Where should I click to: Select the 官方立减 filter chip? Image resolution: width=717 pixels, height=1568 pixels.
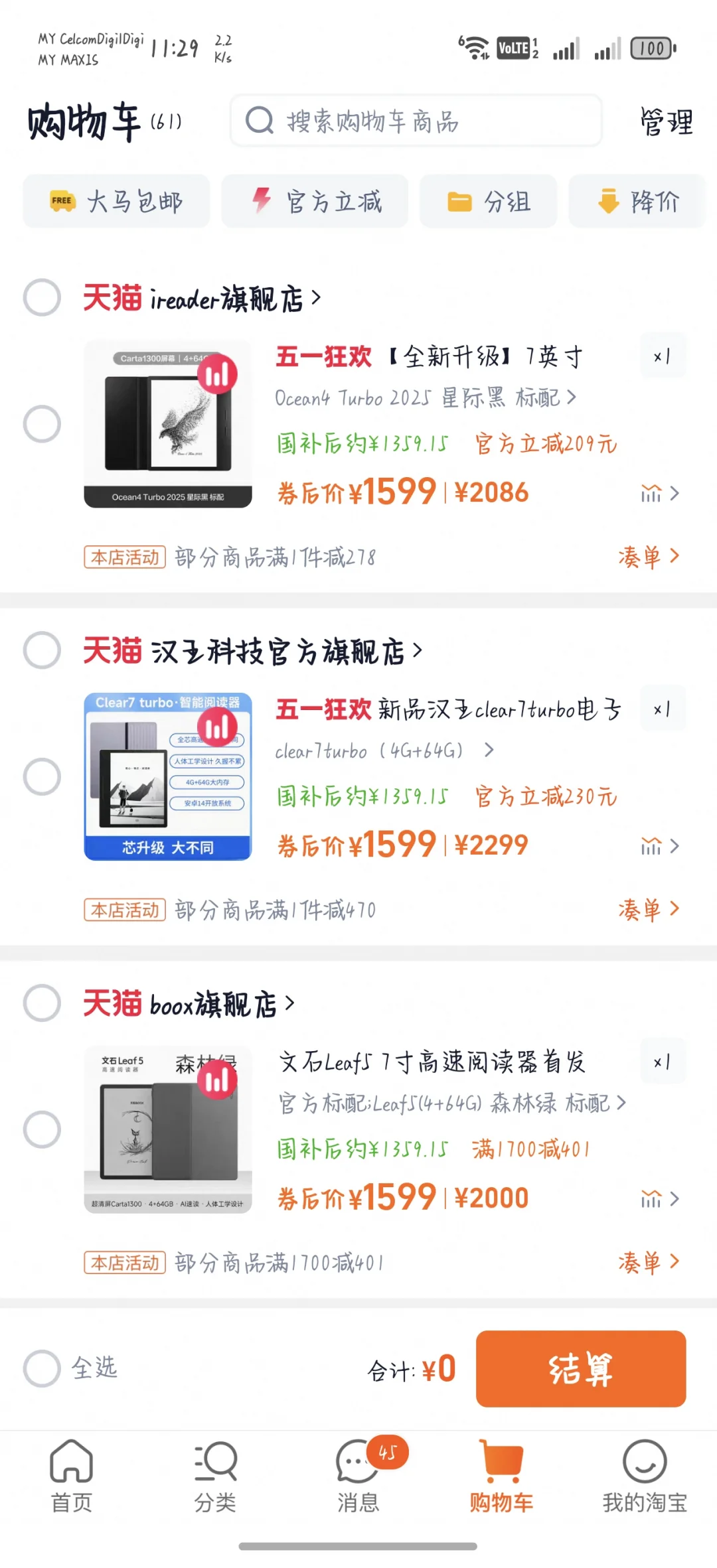(315, 201)
